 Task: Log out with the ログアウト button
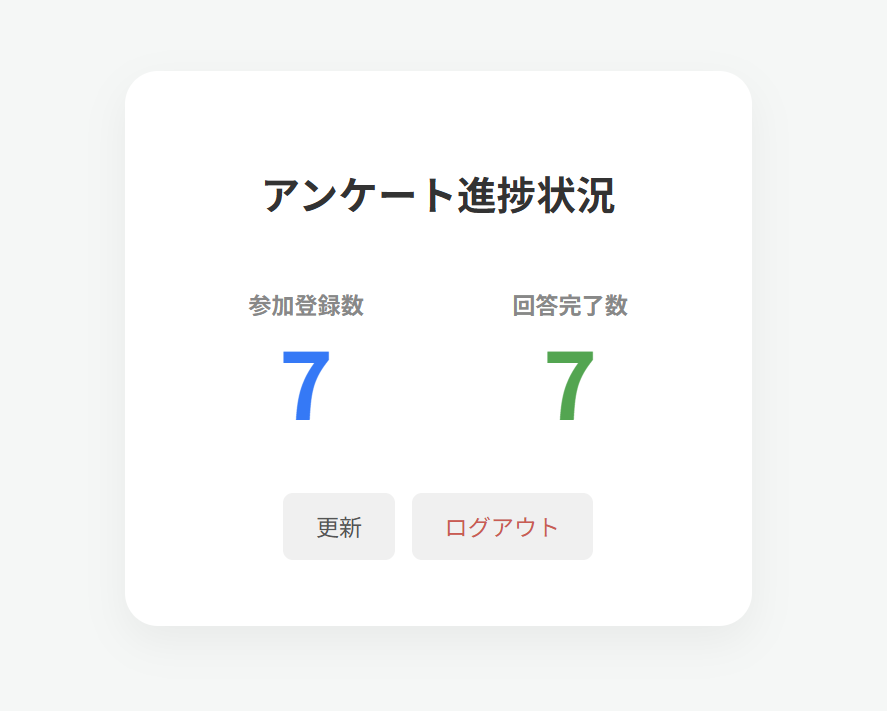[x=502, y=527]
